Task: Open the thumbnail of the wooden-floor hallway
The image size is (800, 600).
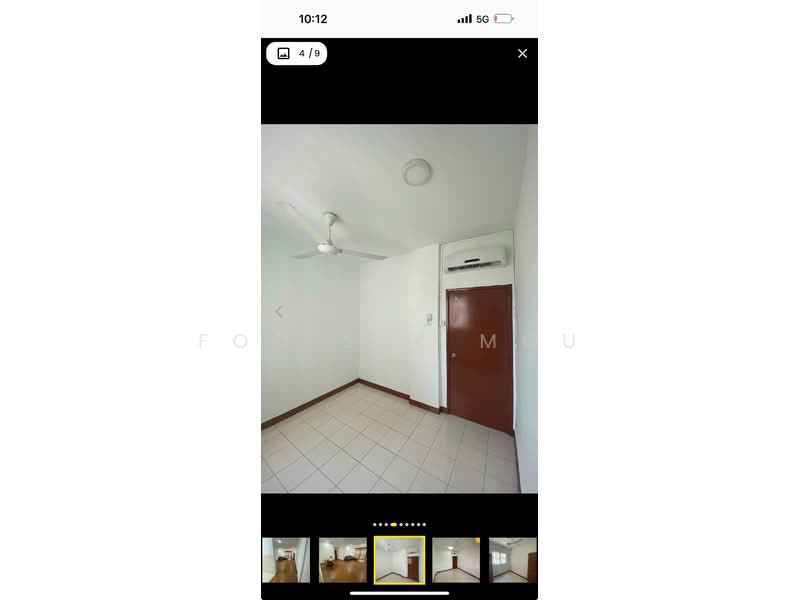Action: (x=286, y=560)
